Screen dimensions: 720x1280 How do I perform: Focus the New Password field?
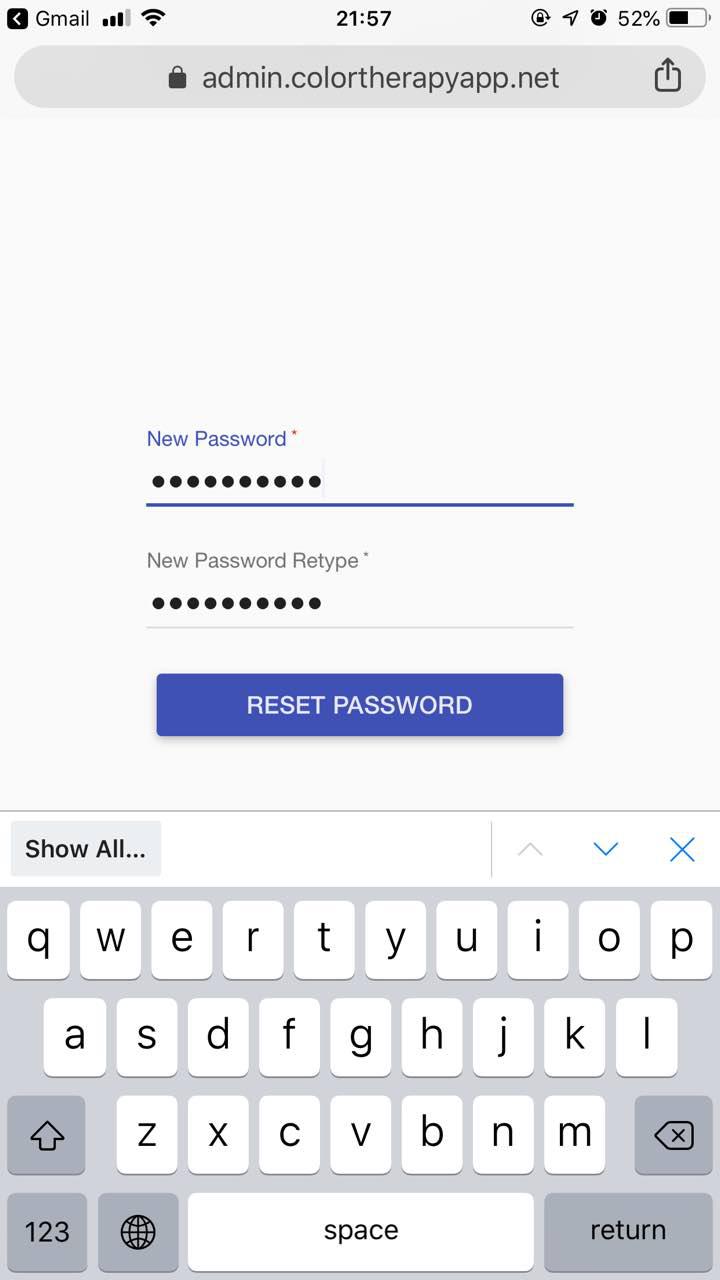point(359,482)
